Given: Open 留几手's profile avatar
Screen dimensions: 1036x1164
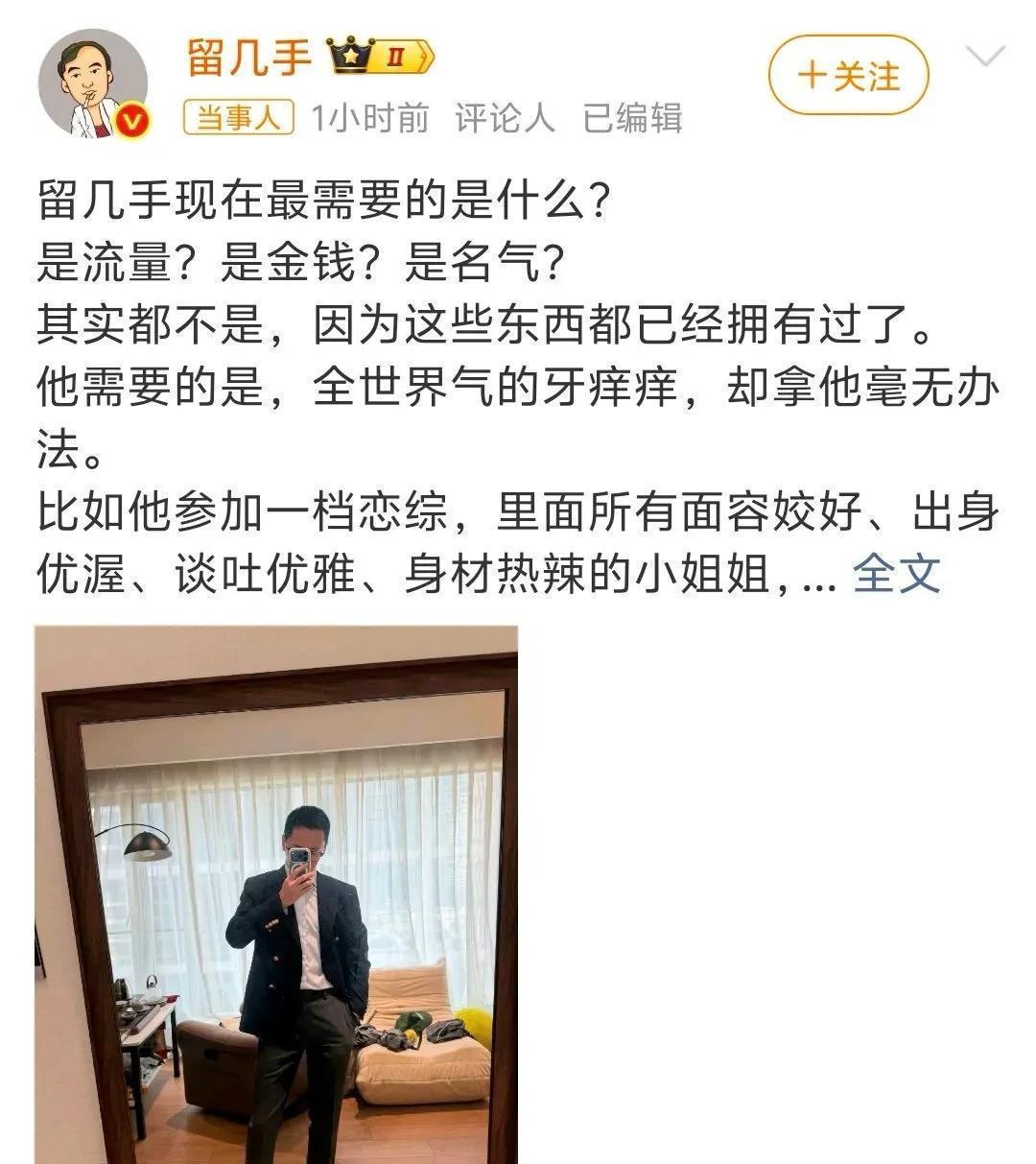Looking at the screenshot, I should click(x=93, y=84).
